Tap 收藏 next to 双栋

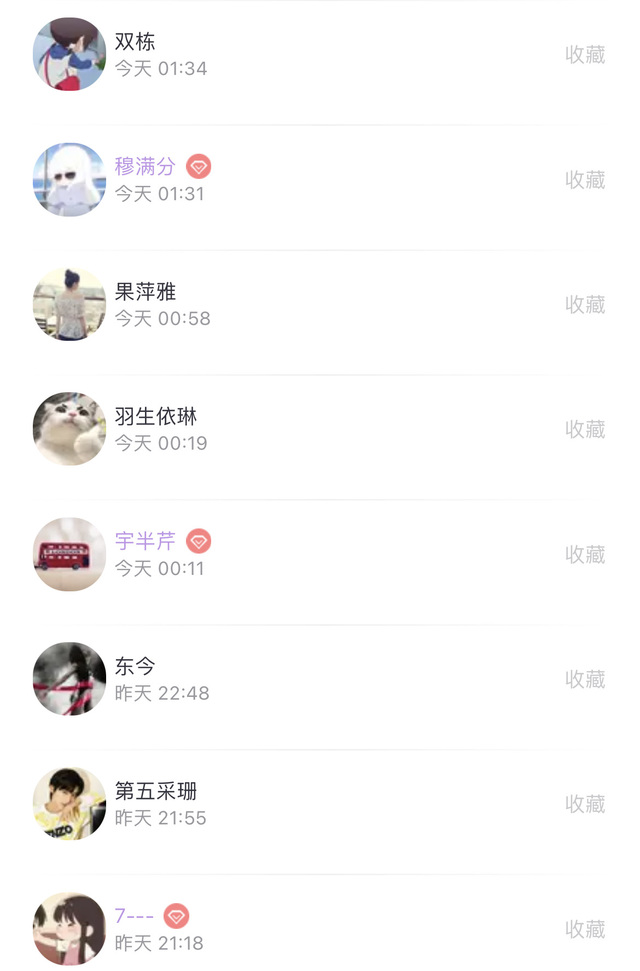point(585,54)
